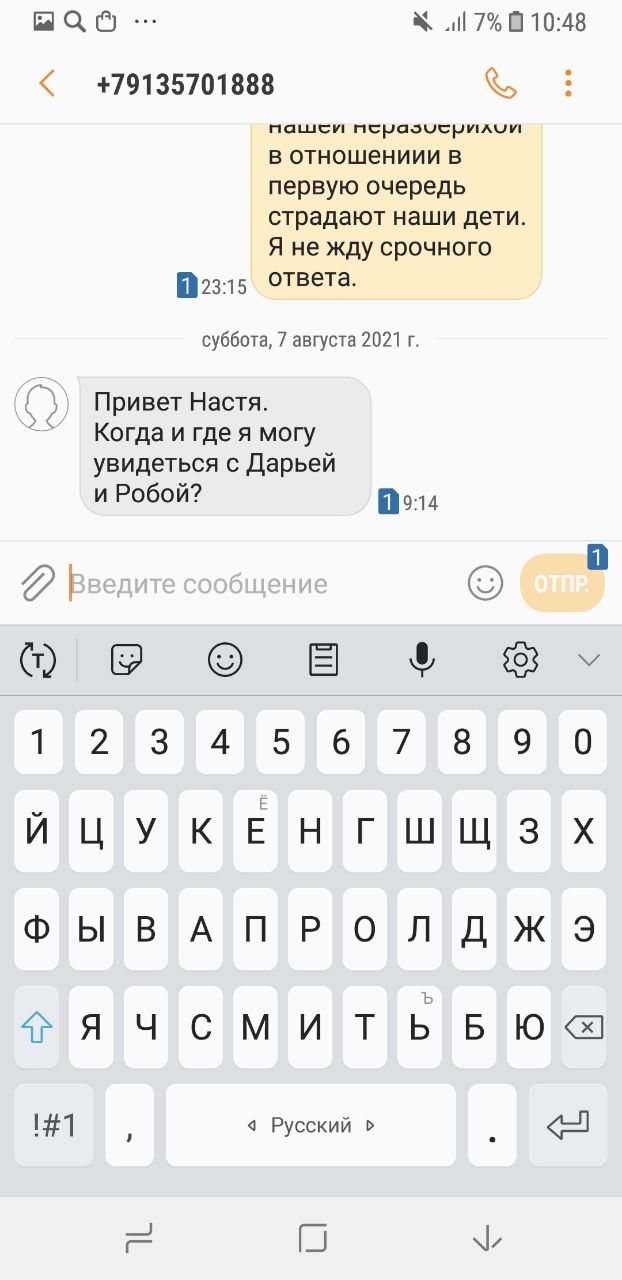Image resolution: width=622 pixels, height=1280 pixels.
Task: Call the number +79135701888
Action: point(500,83)
